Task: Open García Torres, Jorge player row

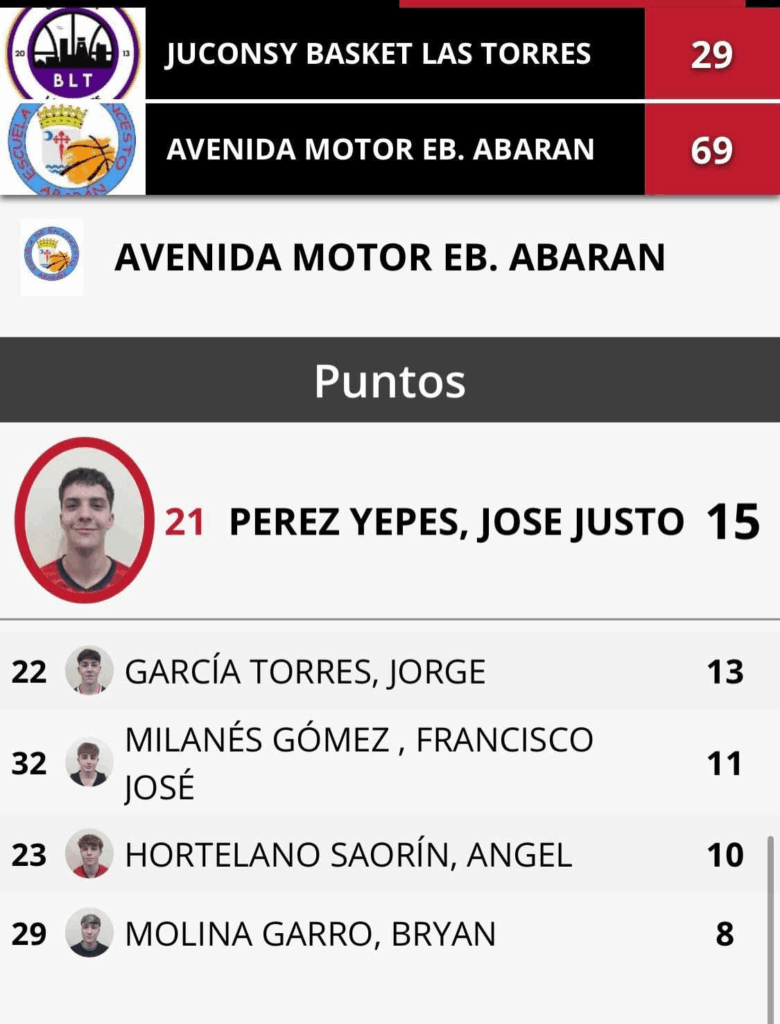Action: click(305, 671)
